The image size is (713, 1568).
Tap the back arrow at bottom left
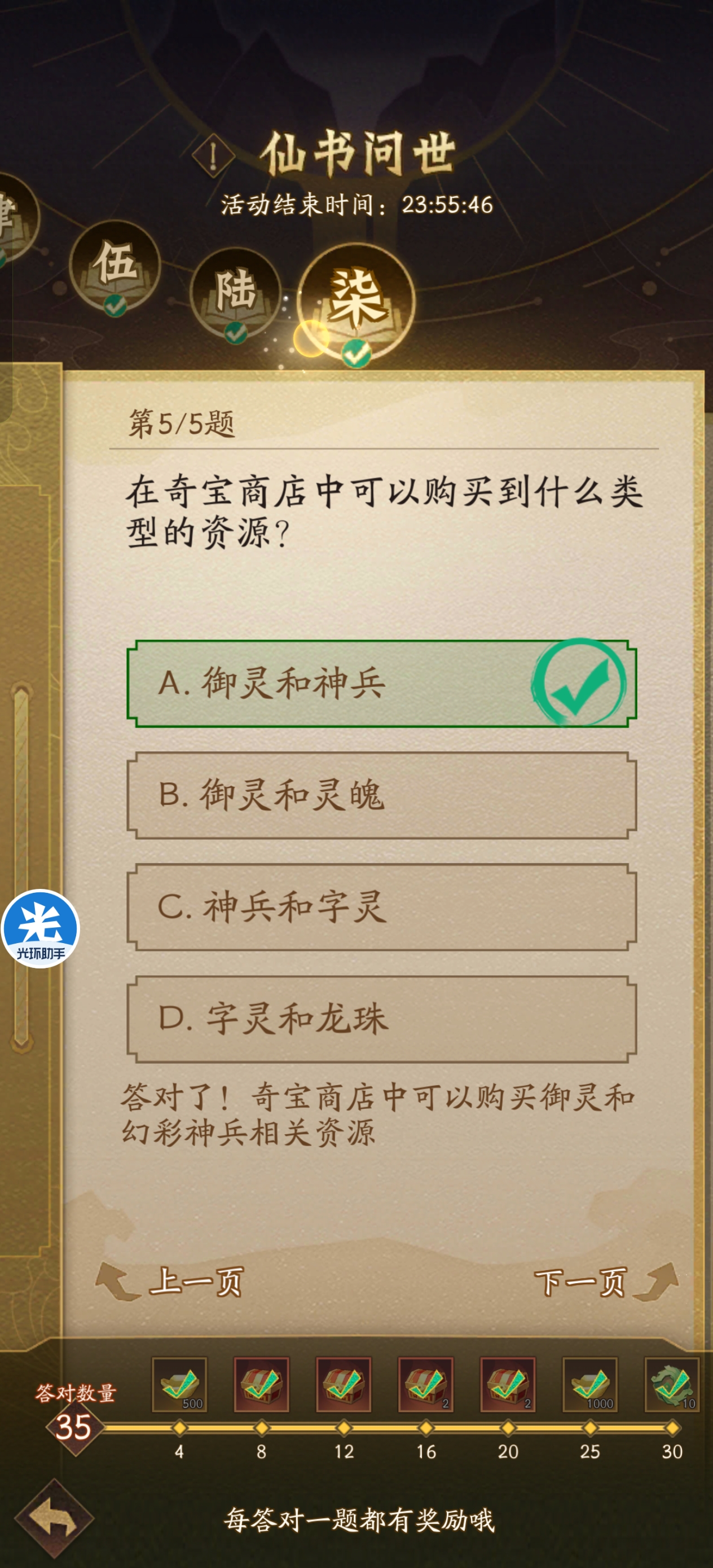(x=54, y=1518)
